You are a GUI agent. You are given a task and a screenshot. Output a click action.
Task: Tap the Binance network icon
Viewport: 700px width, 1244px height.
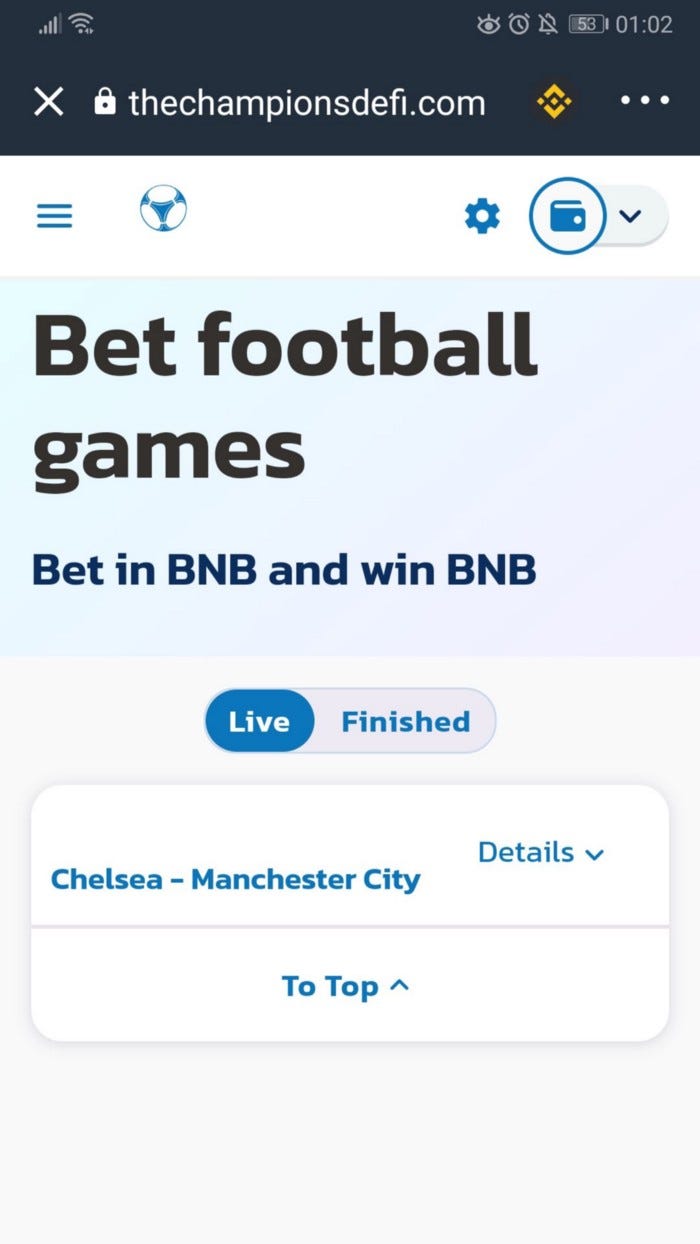point(553,102)
